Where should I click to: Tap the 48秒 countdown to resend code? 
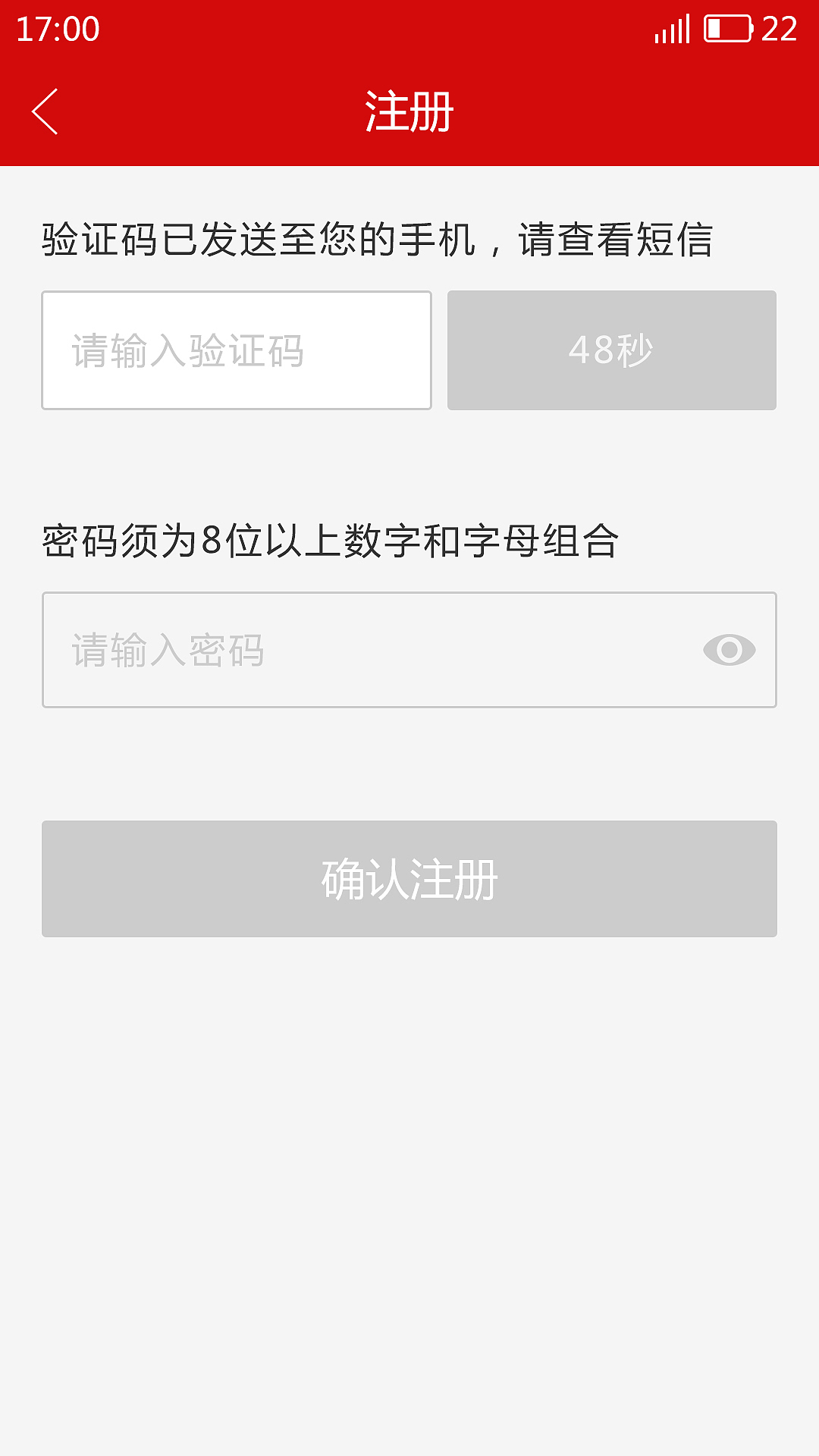coord(612,350)
